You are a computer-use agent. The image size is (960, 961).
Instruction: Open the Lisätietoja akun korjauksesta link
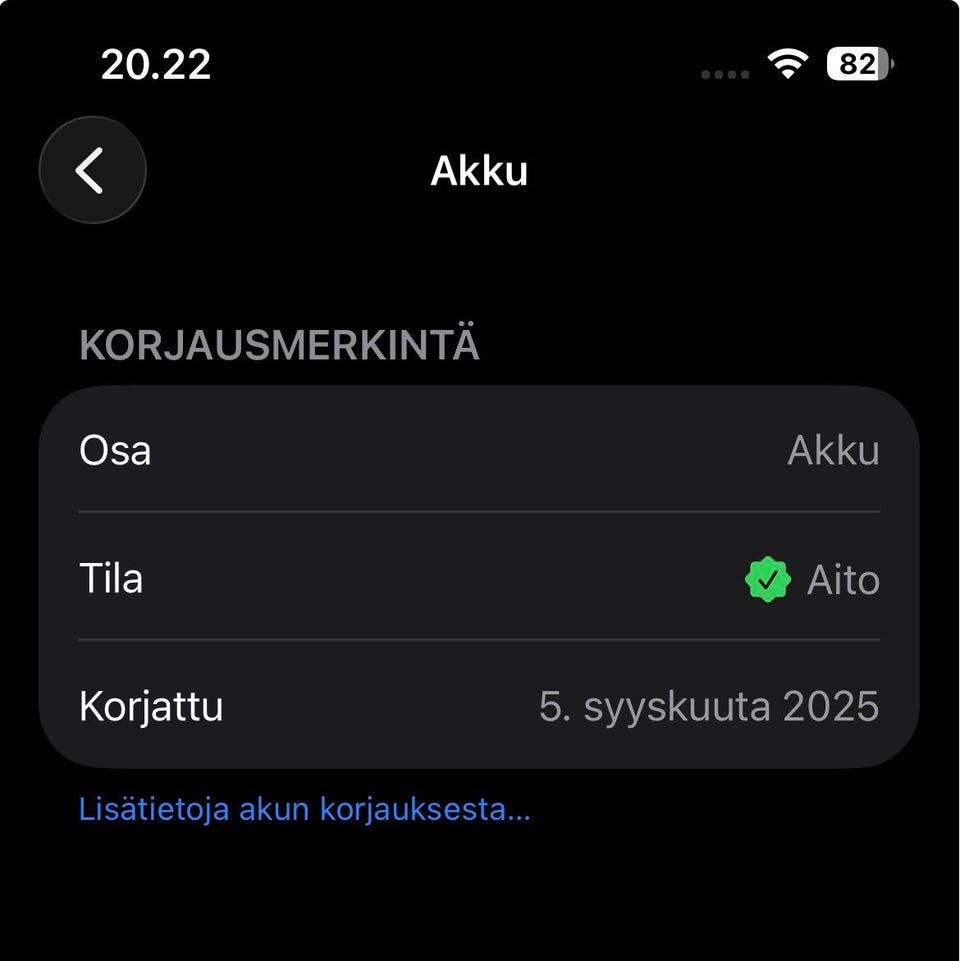click(x=304, y=809)
